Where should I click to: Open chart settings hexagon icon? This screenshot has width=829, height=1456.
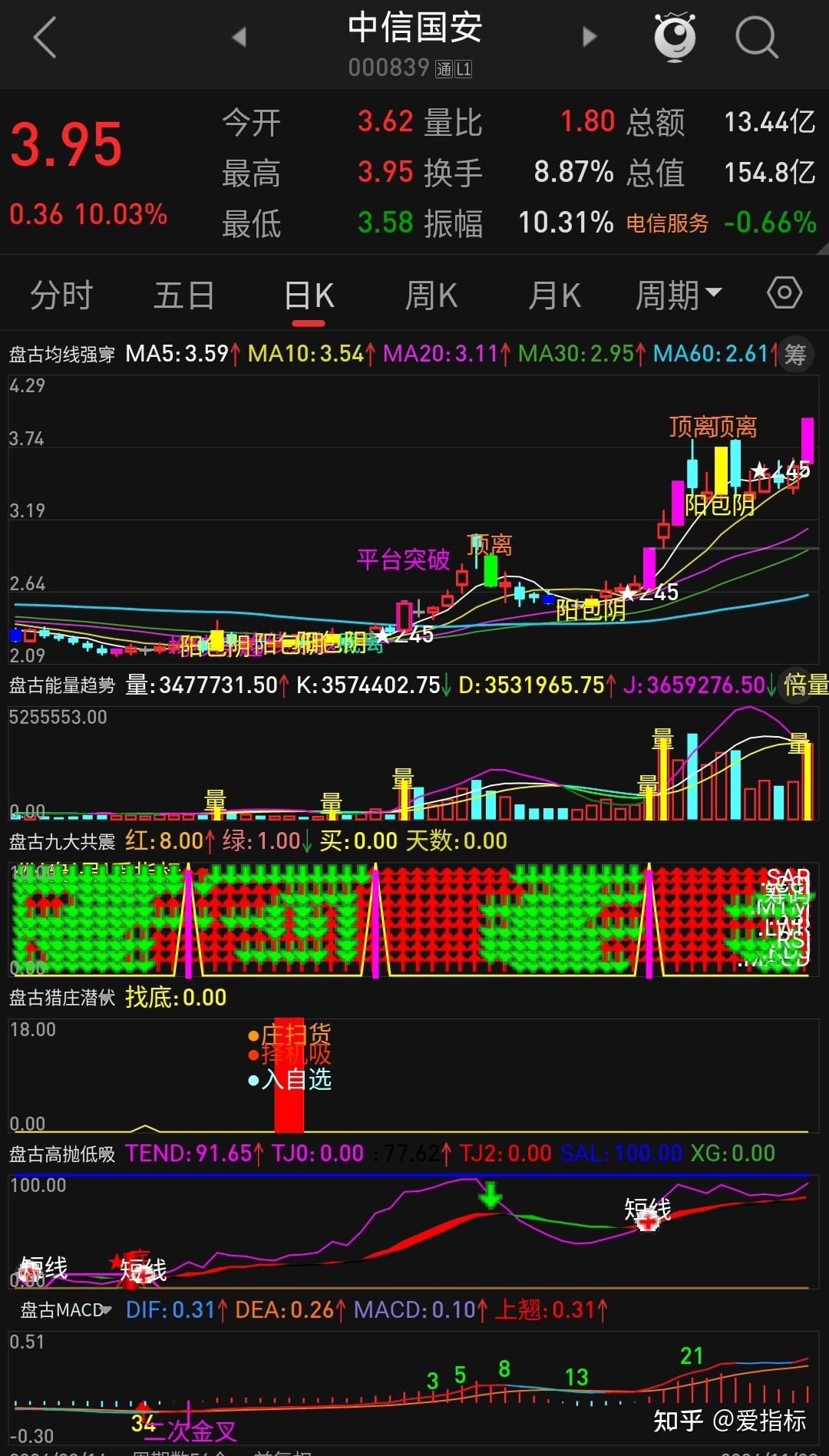[784, 293]
